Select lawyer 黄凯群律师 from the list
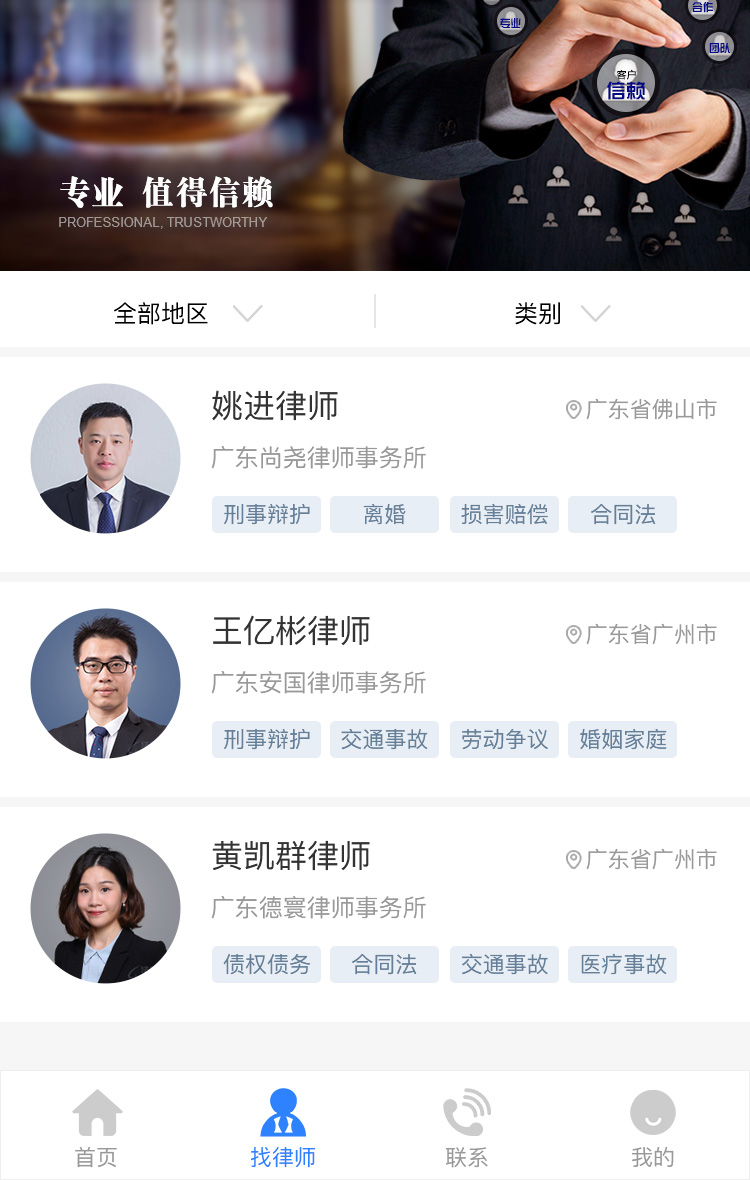The width and height of the screenshot is (750, 1180). pyautogui.click(x=290, y=857)
